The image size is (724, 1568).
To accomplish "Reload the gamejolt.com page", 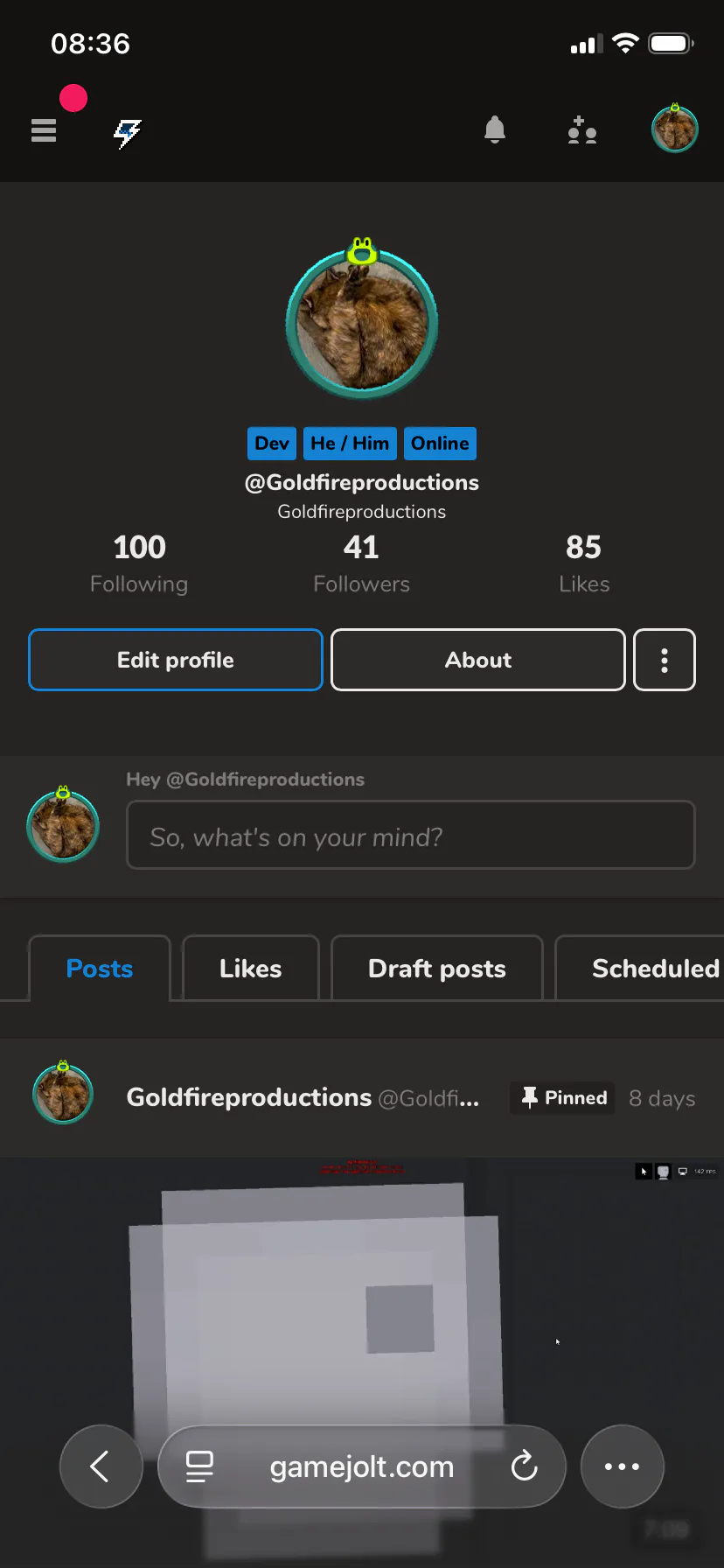I will [x=524, y=1466].
